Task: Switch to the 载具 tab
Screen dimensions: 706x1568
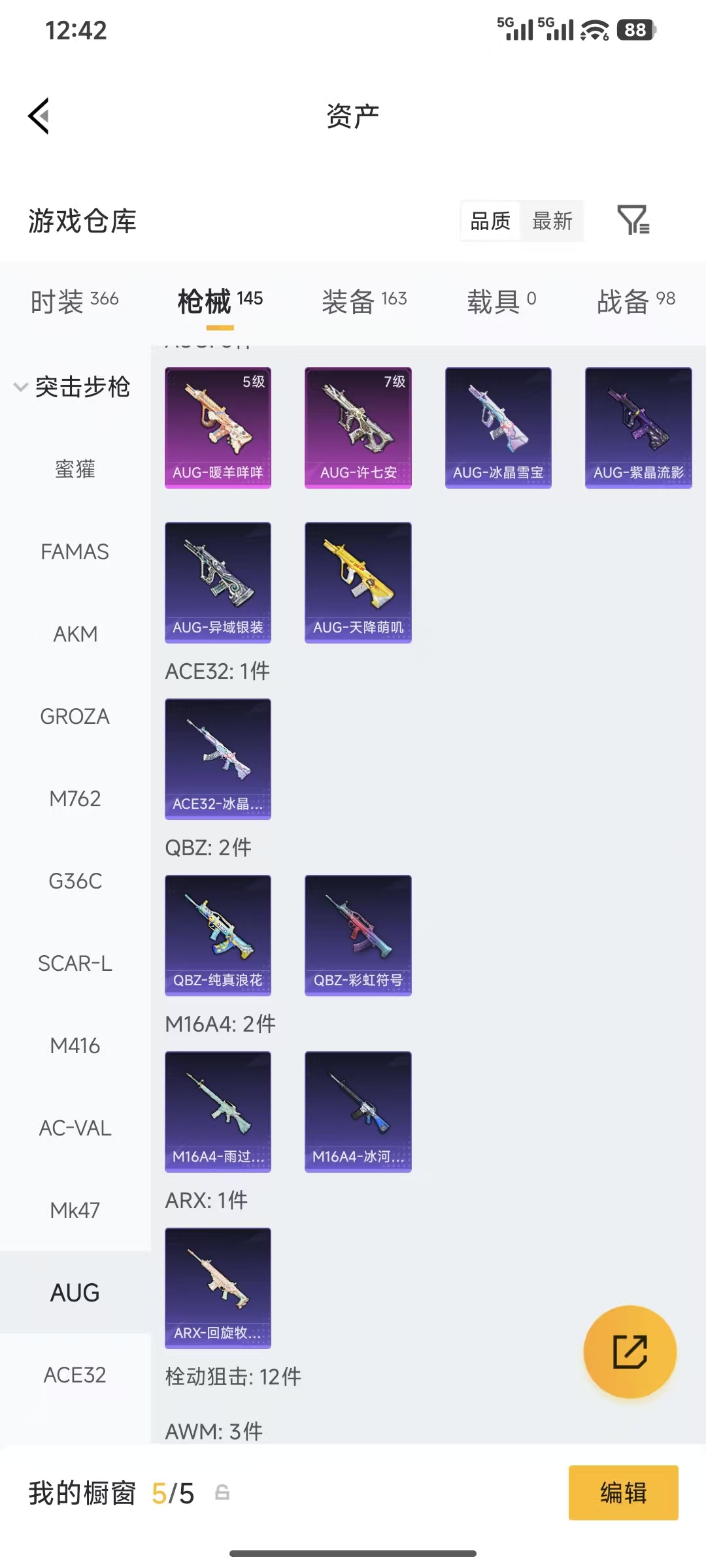Action: 501,301
